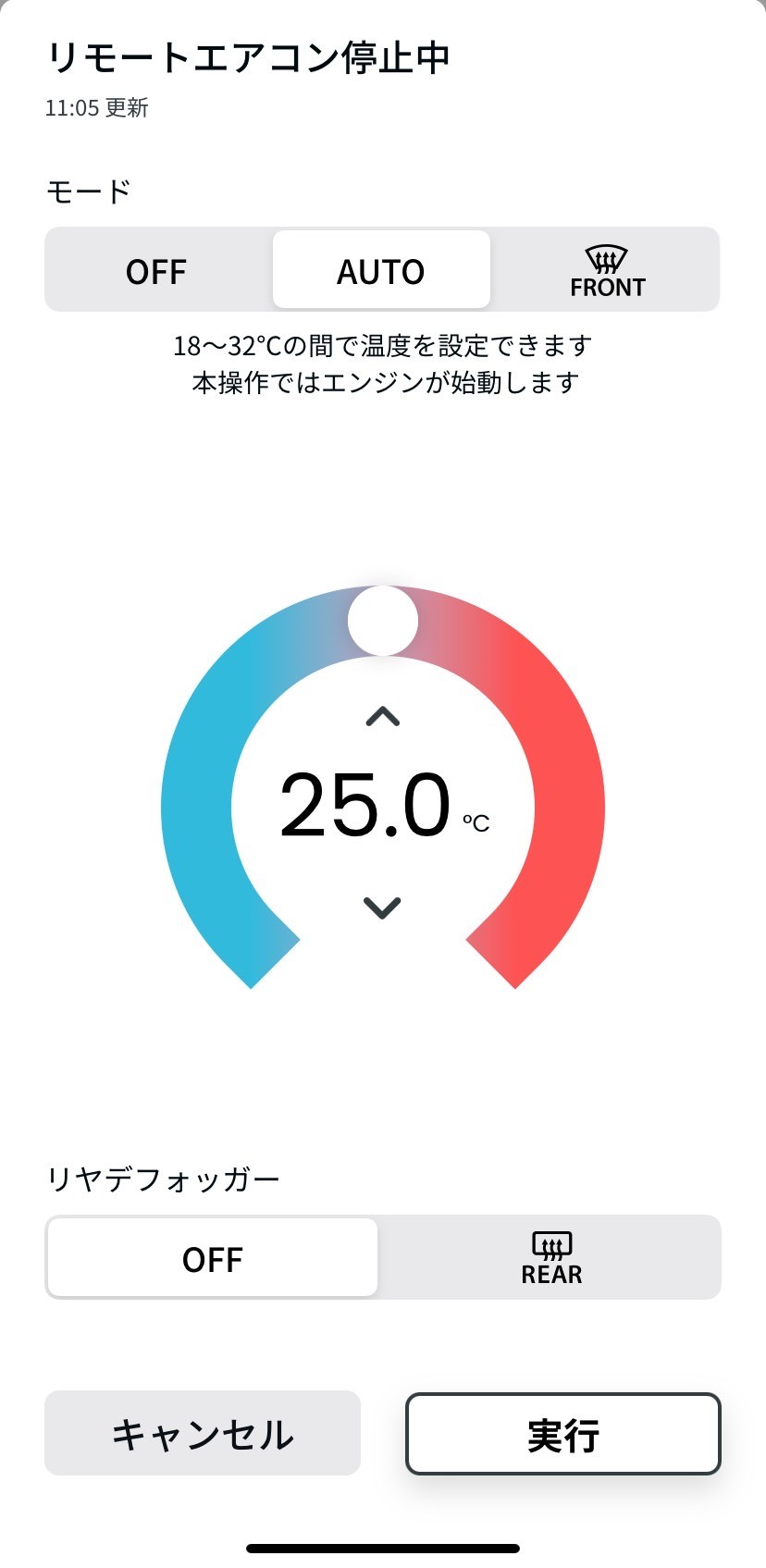766x1568 pixels.
Task: Tap 実行 to start the air conditioner
Action: point(563,1434)
